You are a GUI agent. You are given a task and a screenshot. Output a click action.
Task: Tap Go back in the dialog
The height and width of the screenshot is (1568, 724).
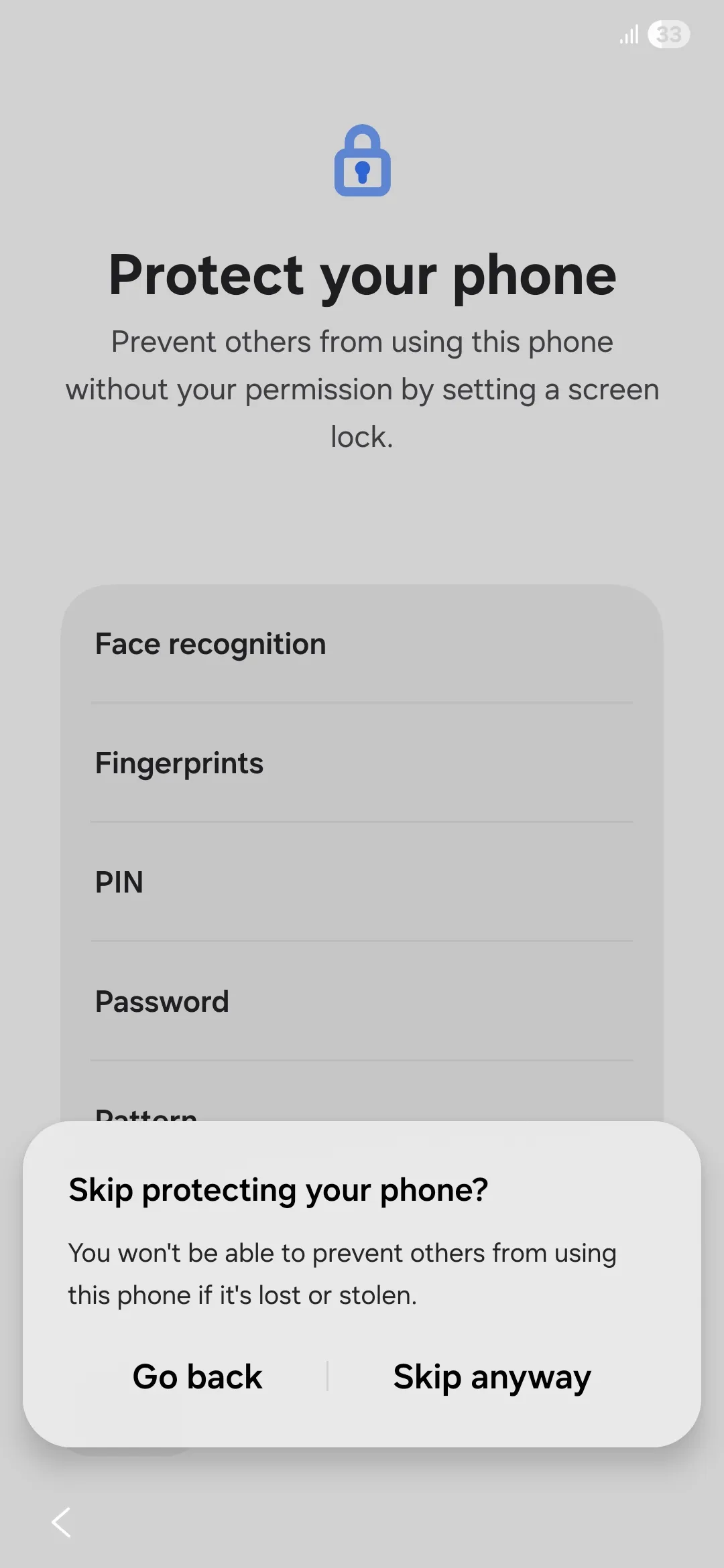(197, 1377)
